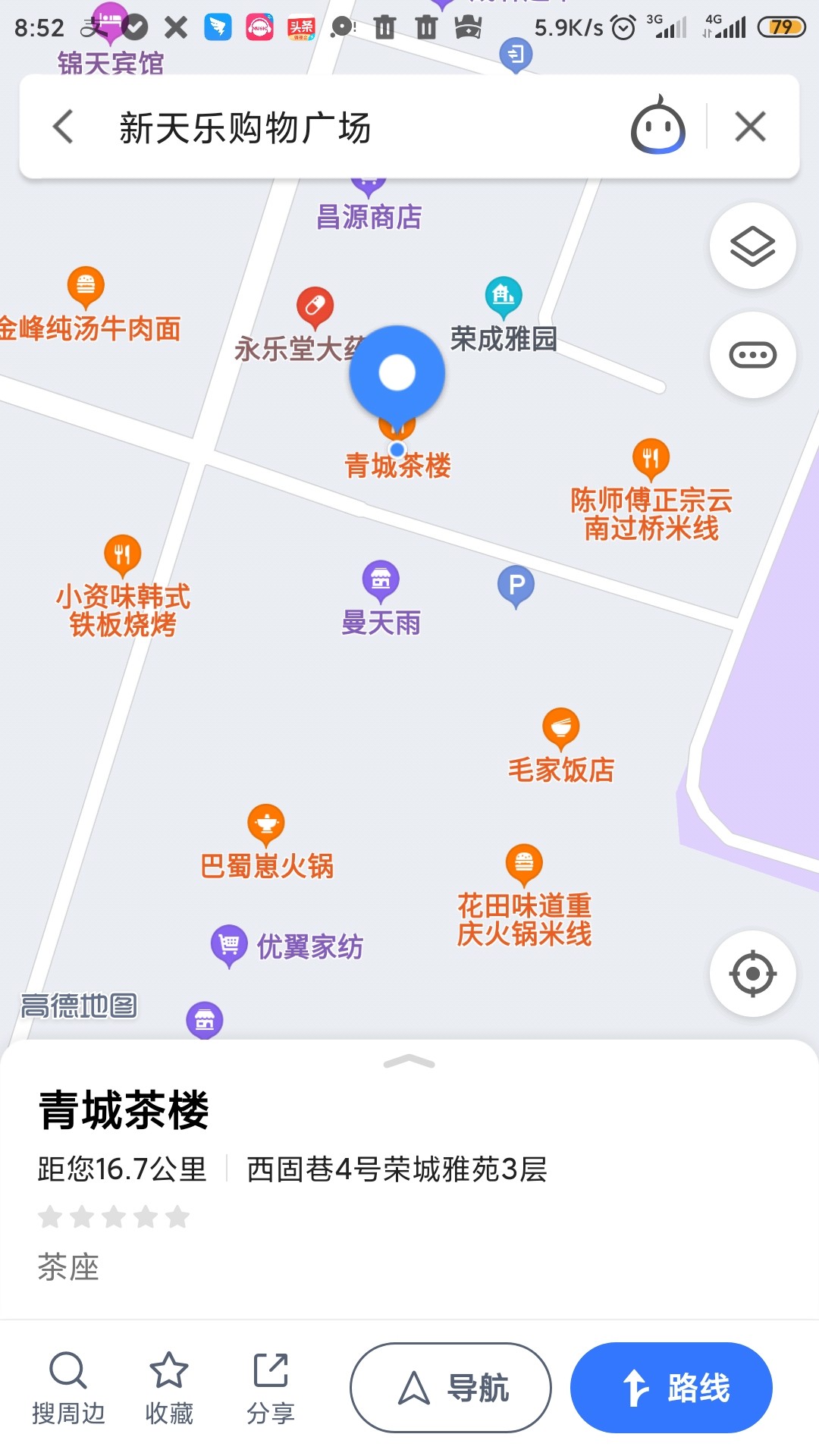
Task: Open the map layers switcher icon
Action: coord(752,246)
